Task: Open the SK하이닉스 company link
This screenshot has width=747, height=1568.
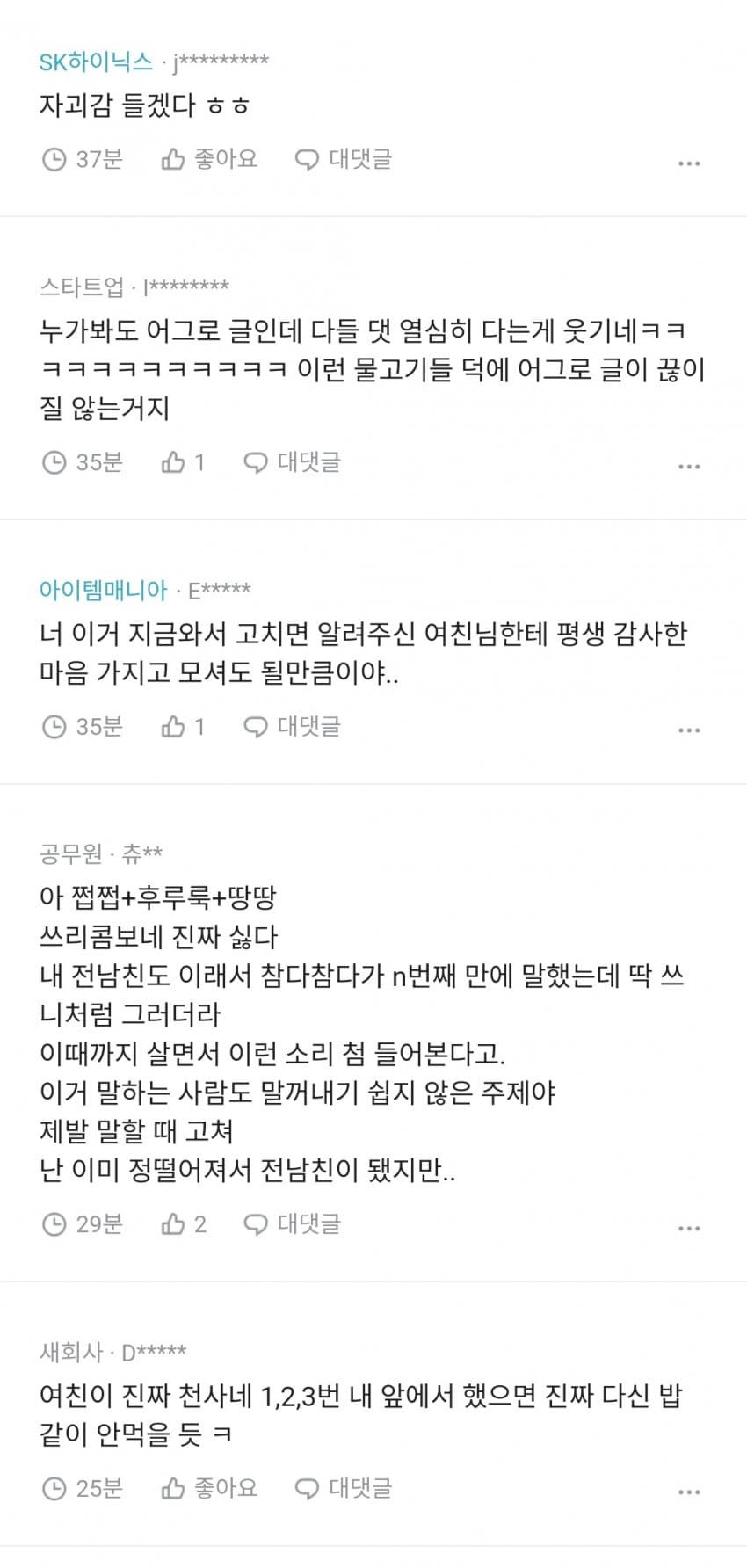Action: point(96,62)
